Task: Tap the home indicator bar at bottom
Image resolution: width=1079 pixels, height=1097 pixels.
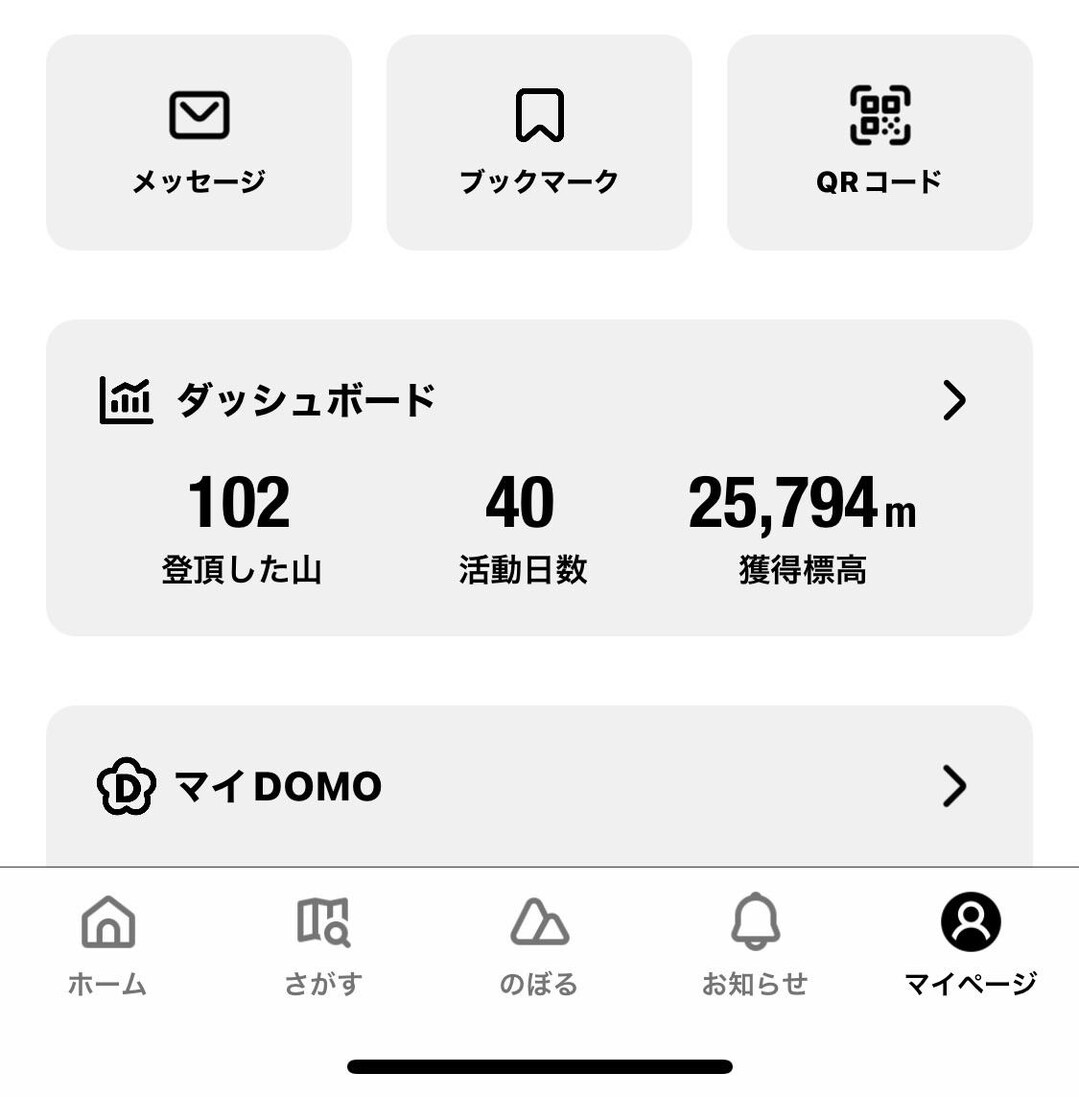Action: pos(539,1066)
